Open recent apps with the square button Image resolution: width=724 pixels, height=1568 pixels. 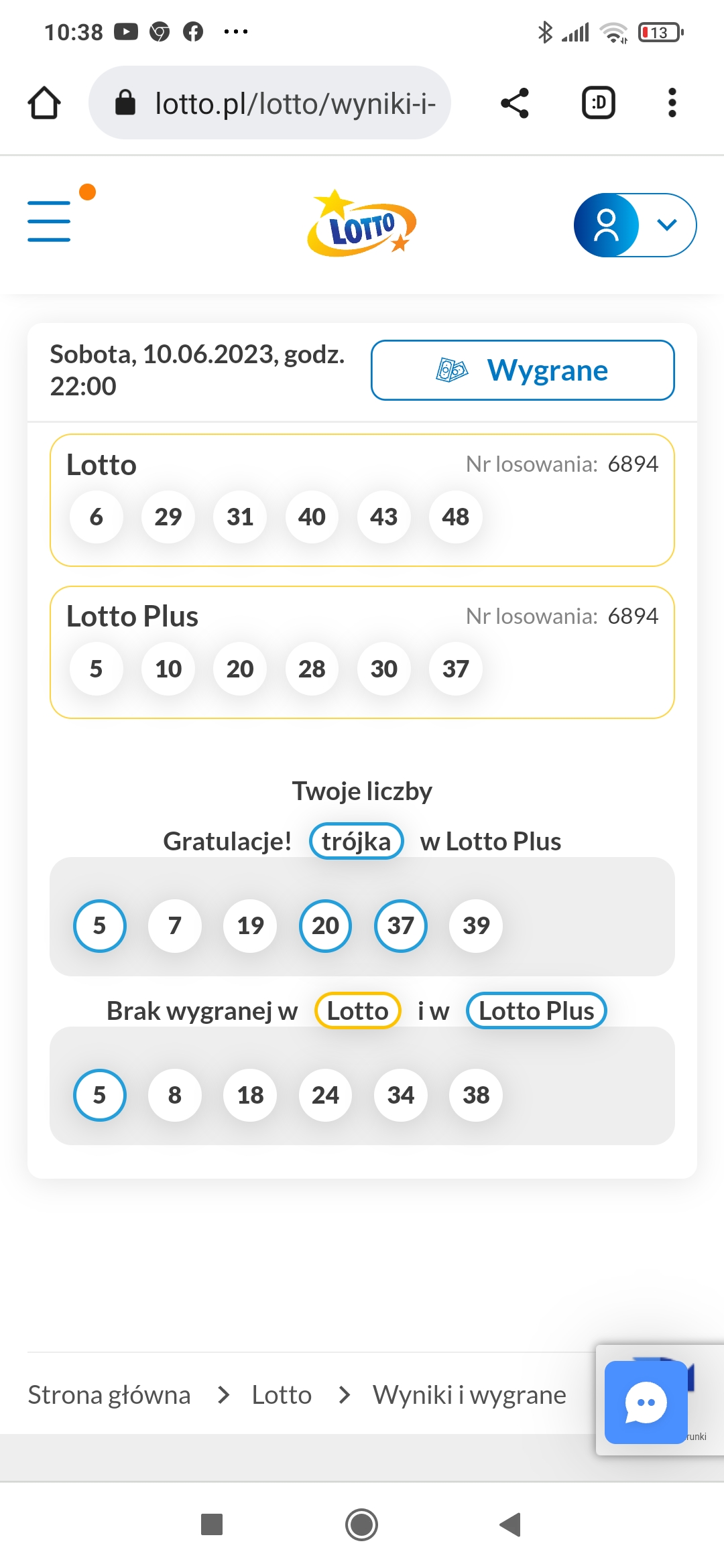212,1524
